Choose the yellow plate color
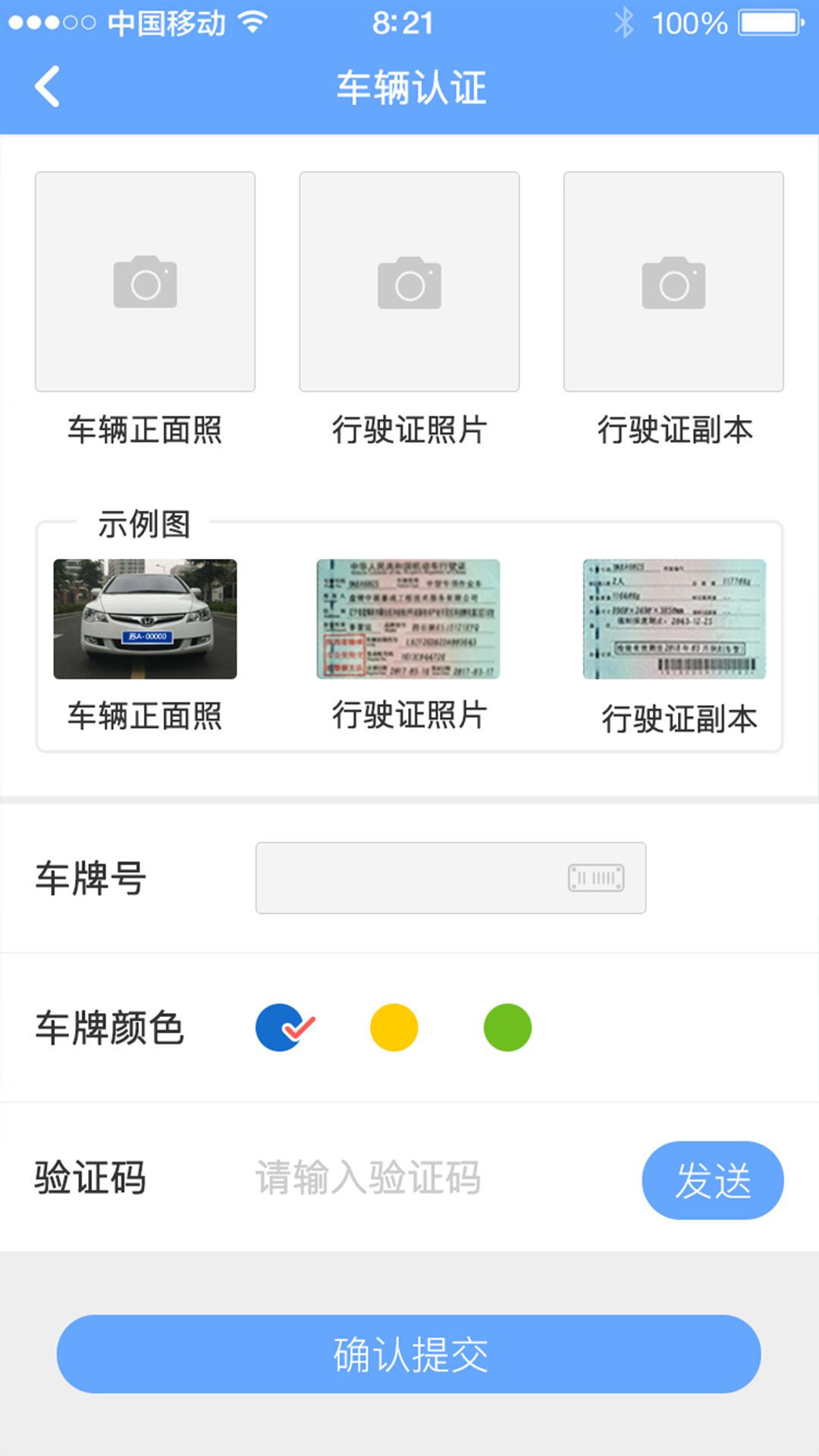 [x=394, y=1028]
